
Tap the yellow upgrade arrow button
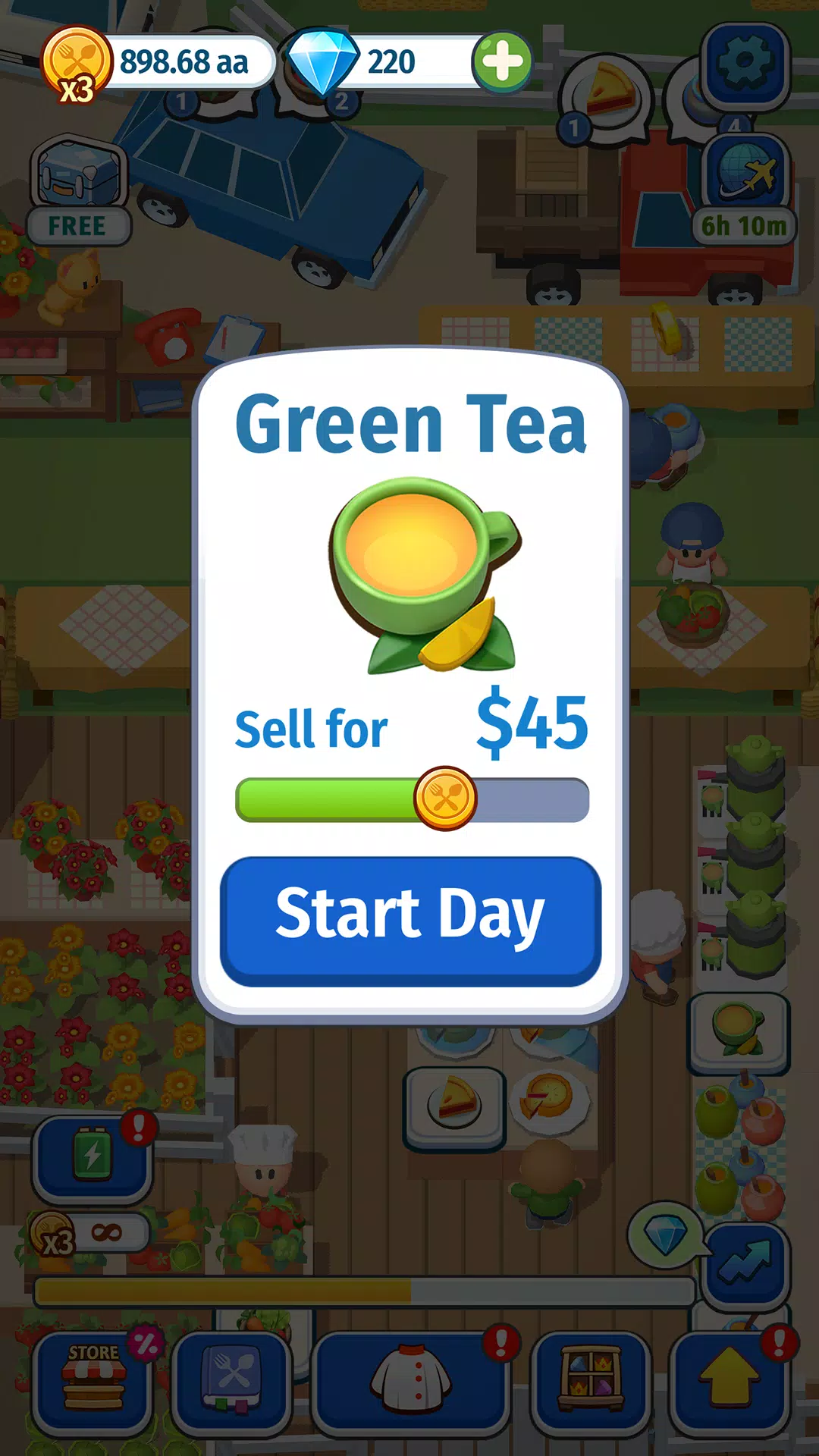point(729,1382)
